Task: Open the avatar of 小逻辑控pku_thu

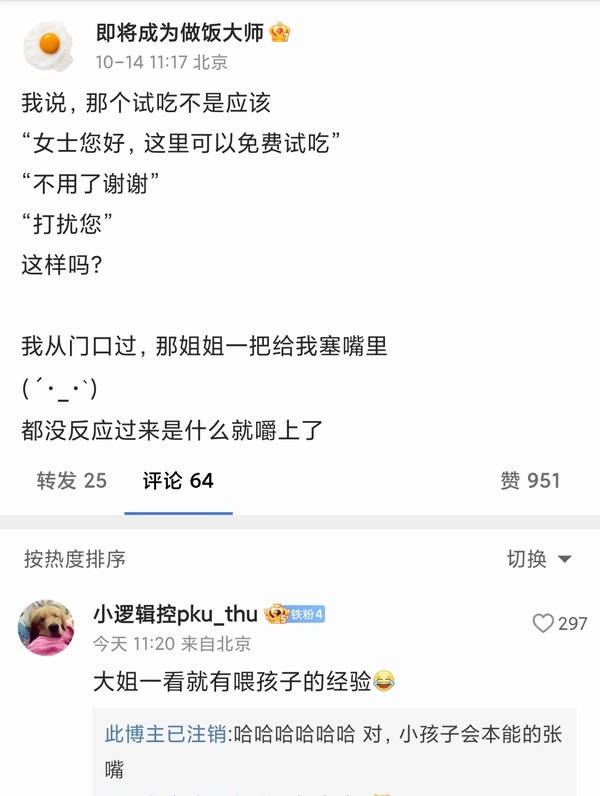Action: pyautogui.click(x=46, y=628)
